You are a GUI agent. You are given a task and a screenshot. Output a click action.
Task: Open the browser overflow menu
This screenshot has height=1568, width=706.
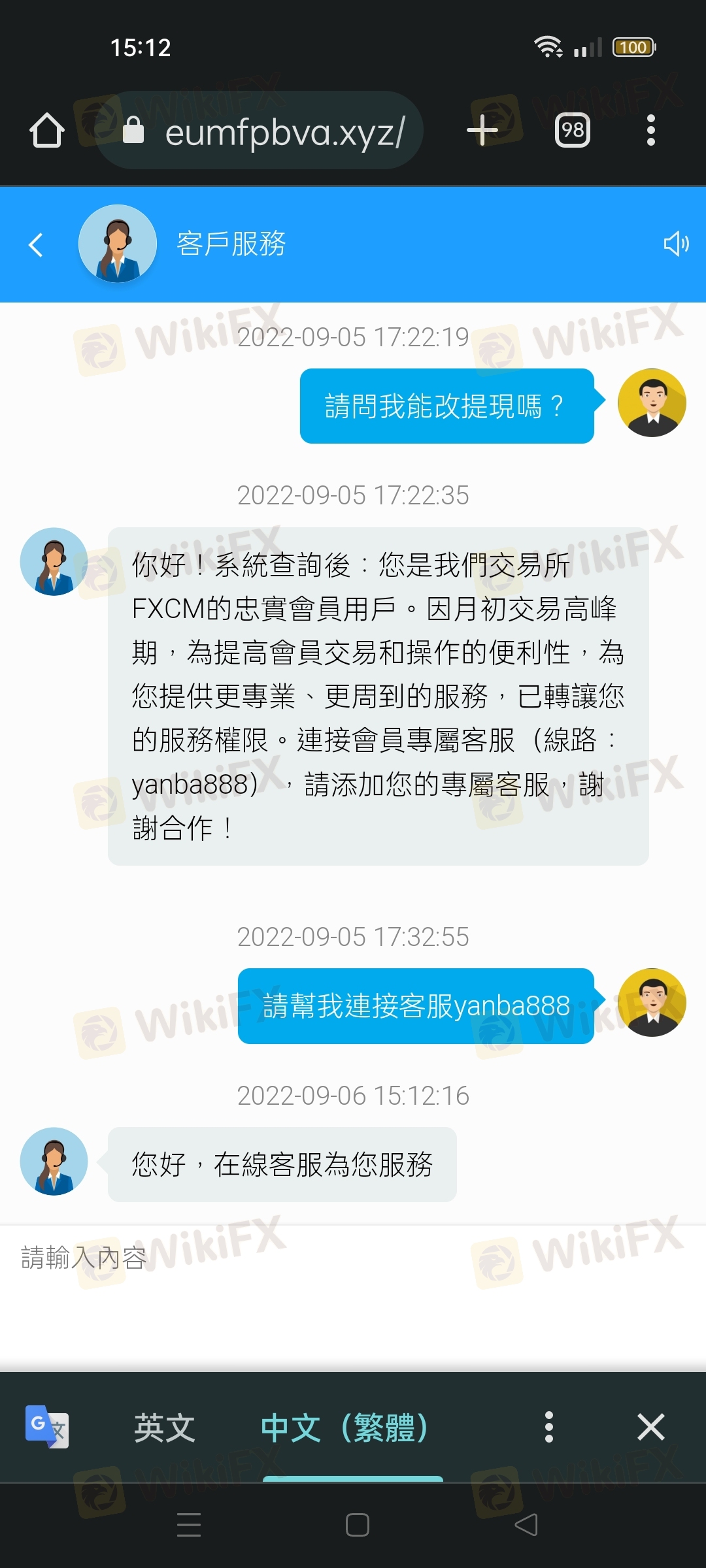650,131
